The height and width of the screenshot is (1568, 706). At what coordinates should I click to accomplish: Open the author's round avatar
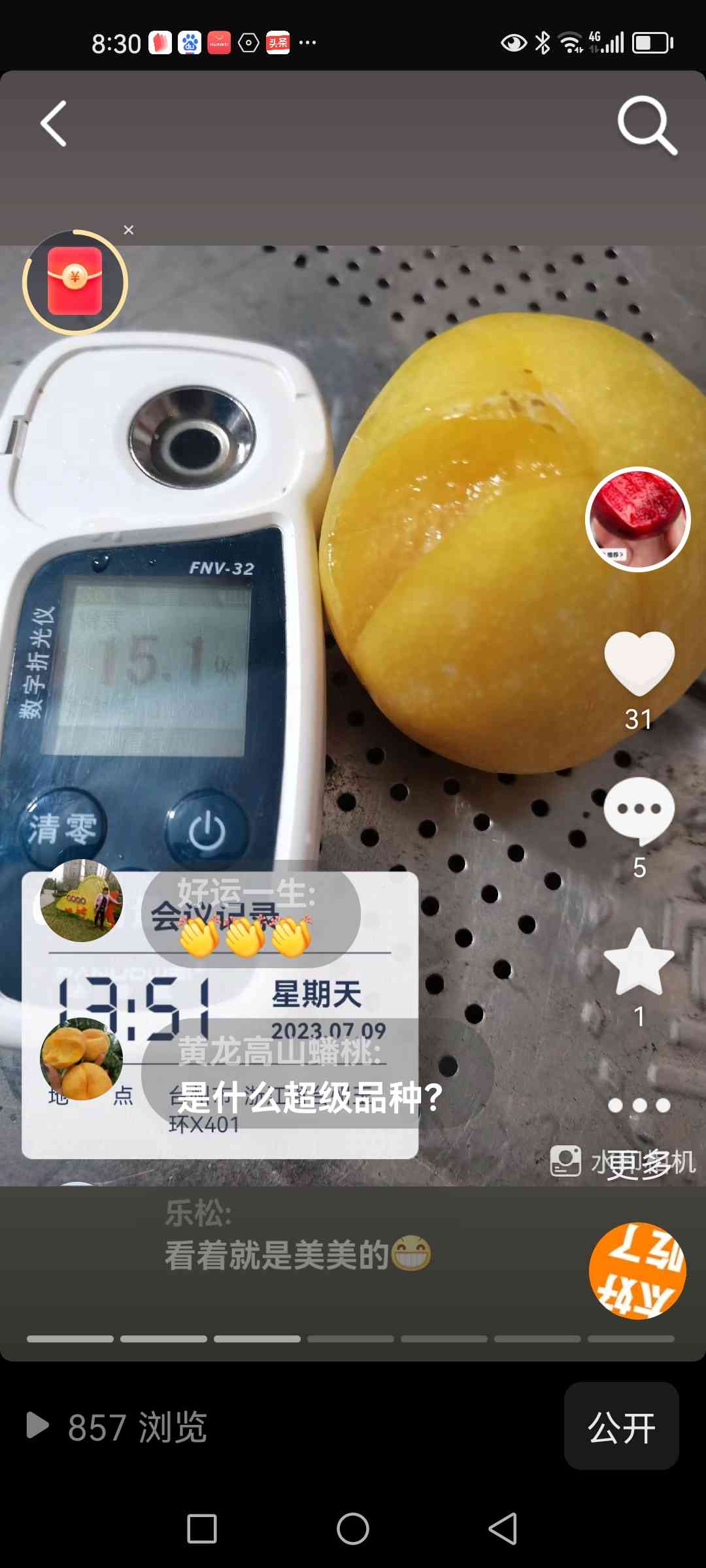pyautogui.click(x=637, y=519)
